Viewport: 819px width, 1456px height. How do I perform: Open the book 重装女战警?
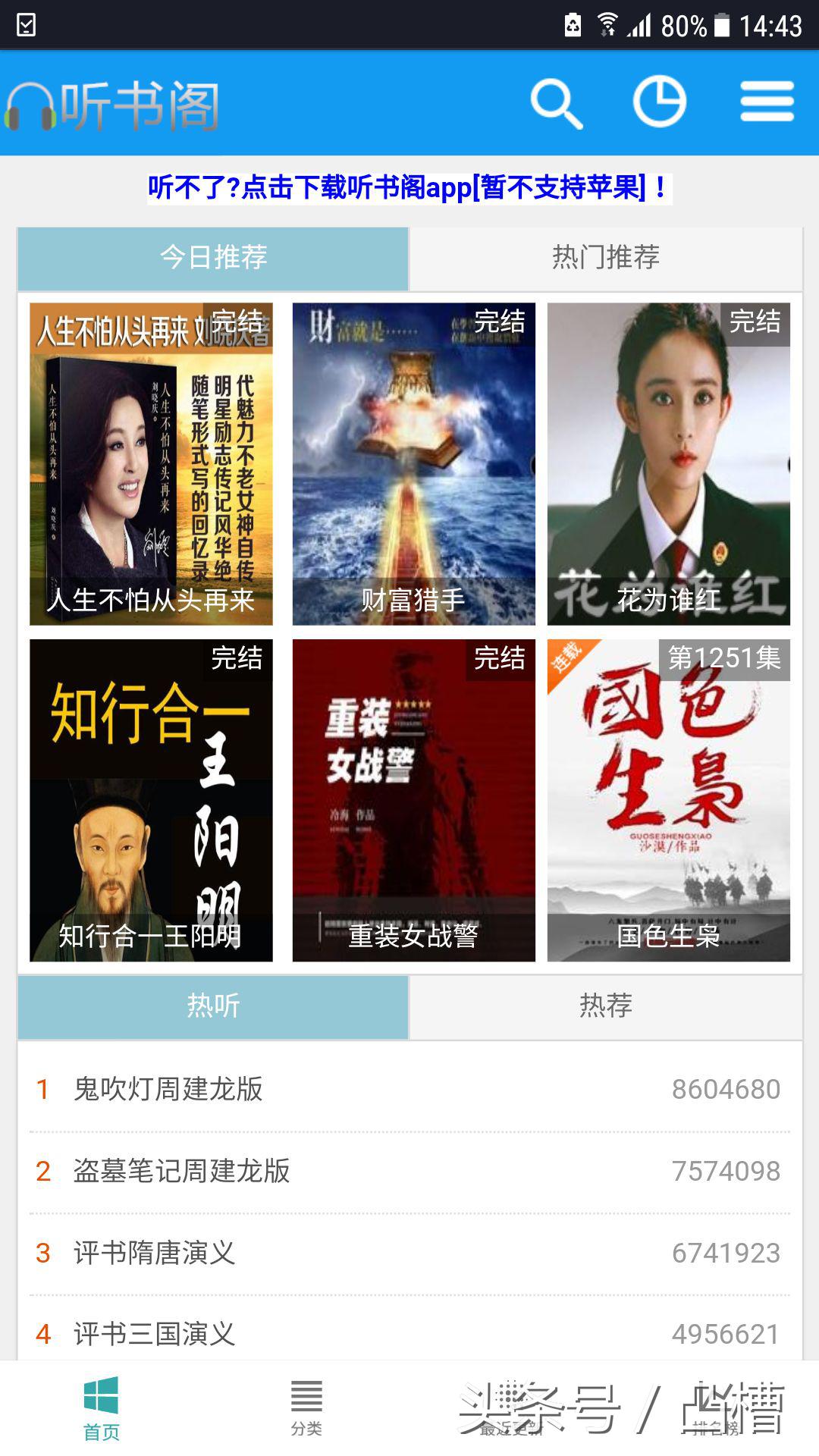coord(413,800)
